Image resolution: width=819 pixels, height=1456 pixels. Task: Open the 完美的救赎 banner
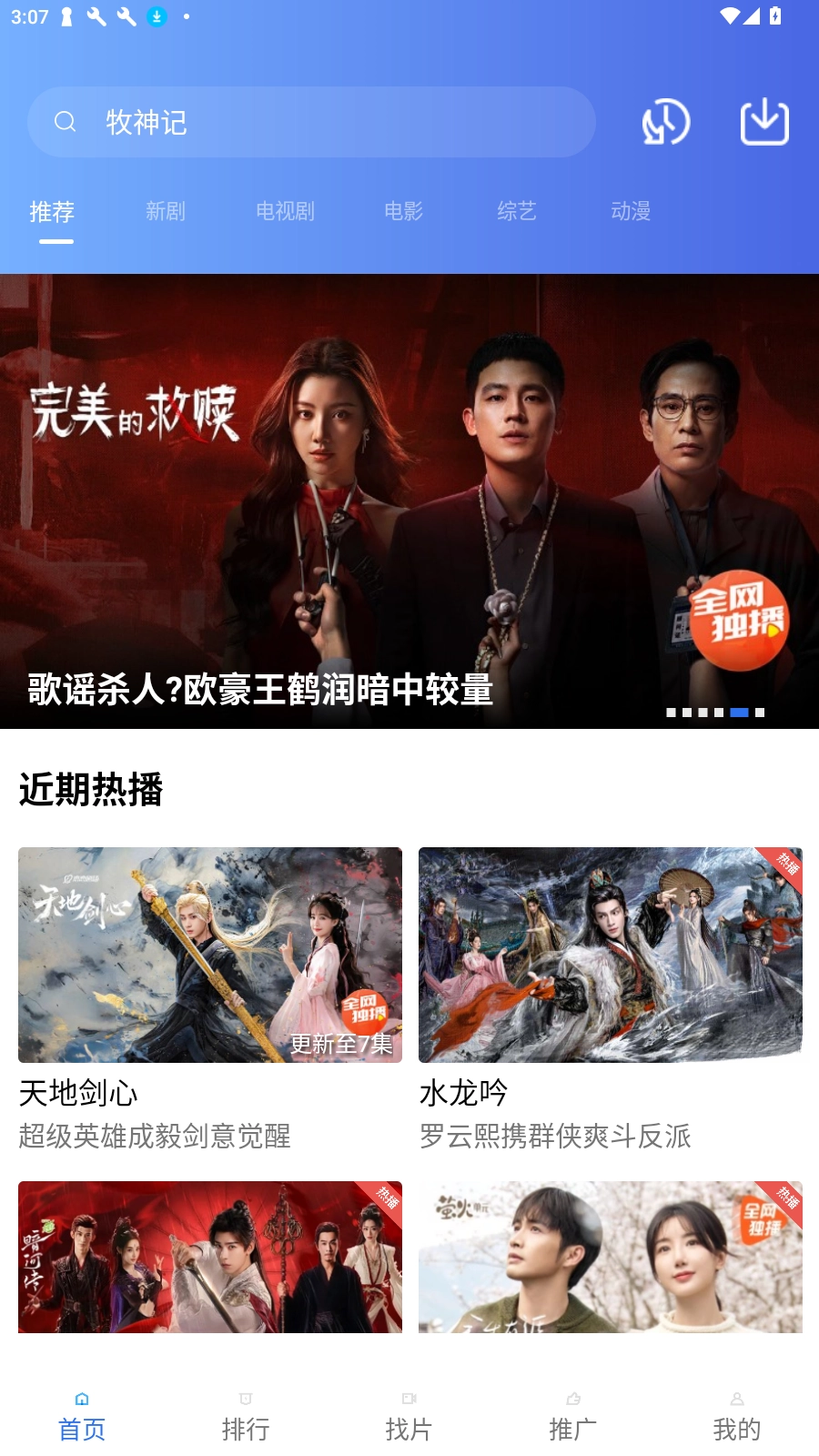[409, 500]
